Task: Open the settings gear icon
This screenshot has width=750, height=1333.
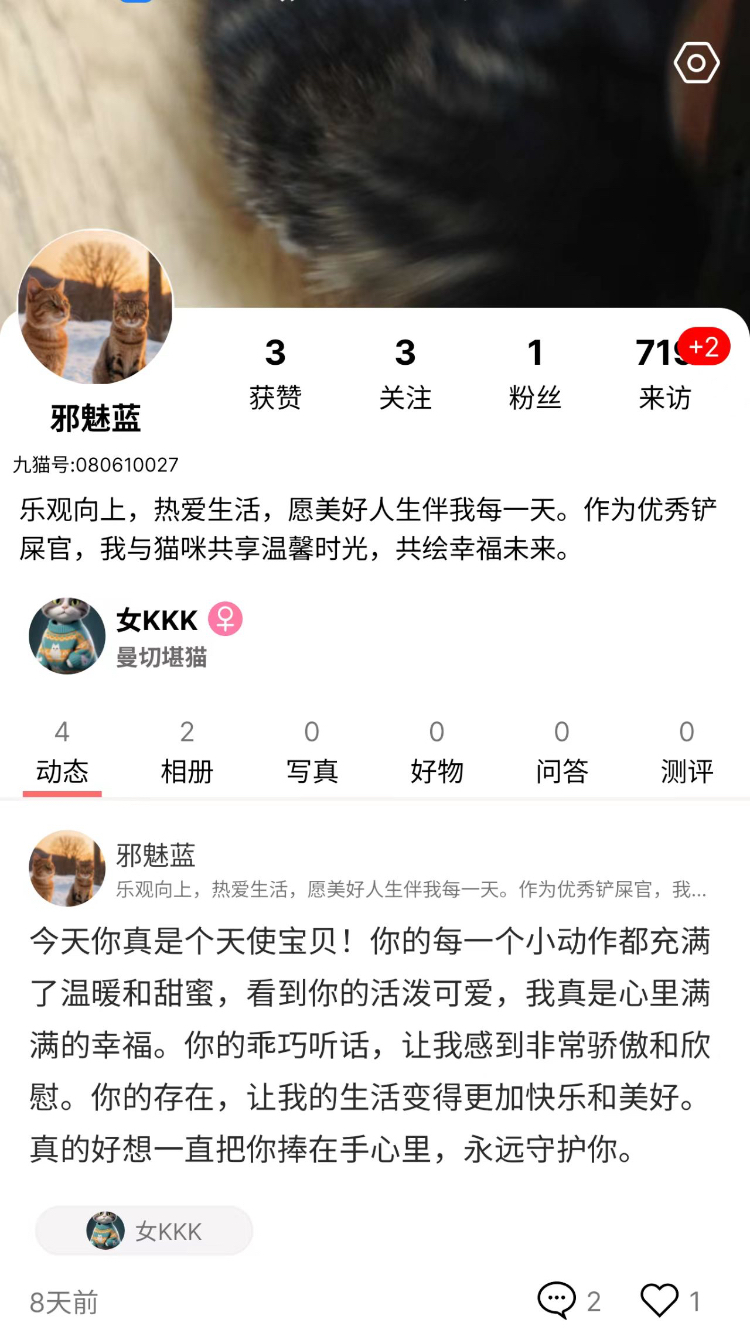Action: click(696, 62)
